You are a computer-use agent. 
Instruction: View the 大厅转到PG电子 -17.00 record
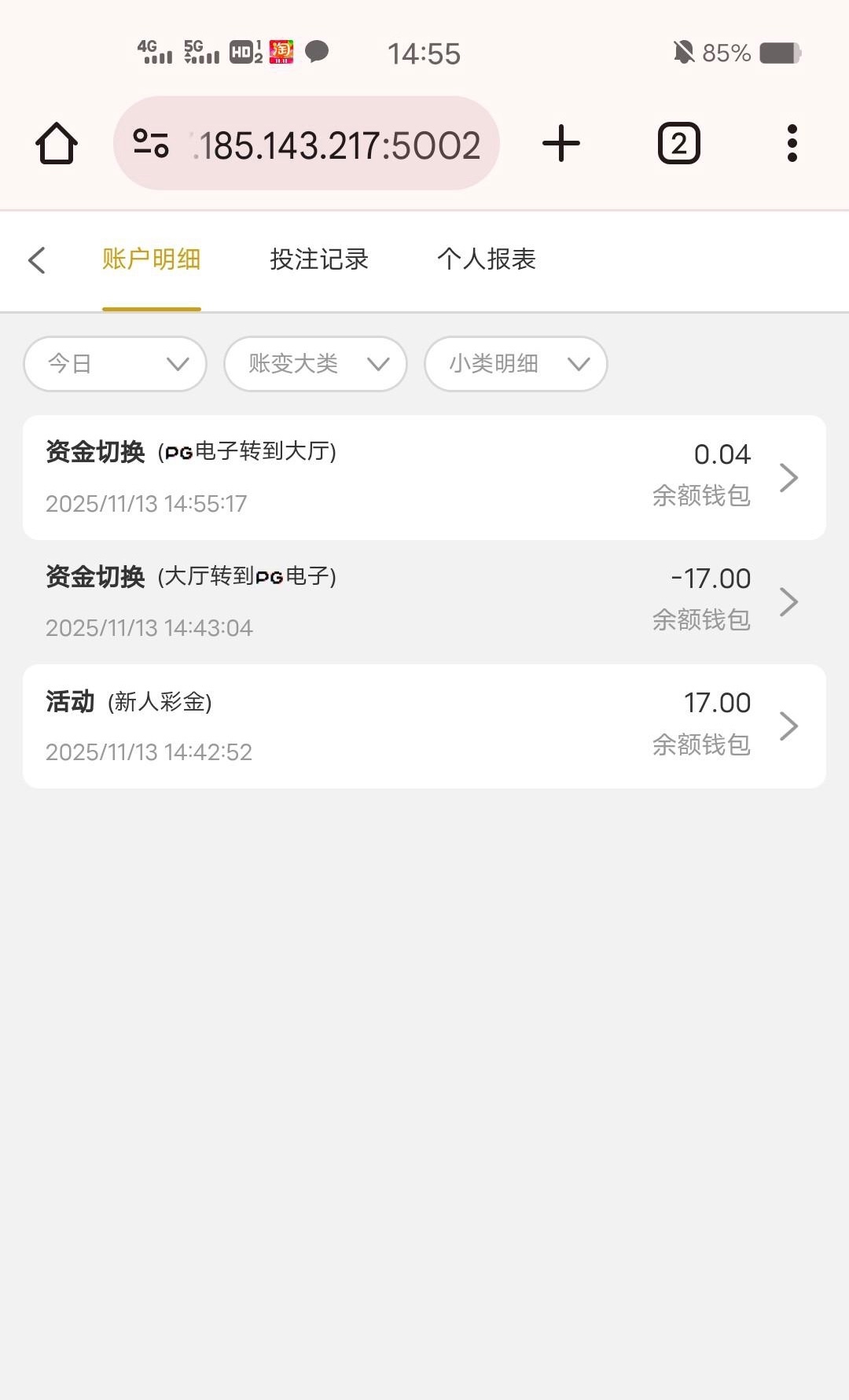pyautogui.click(x=424, y=601)
